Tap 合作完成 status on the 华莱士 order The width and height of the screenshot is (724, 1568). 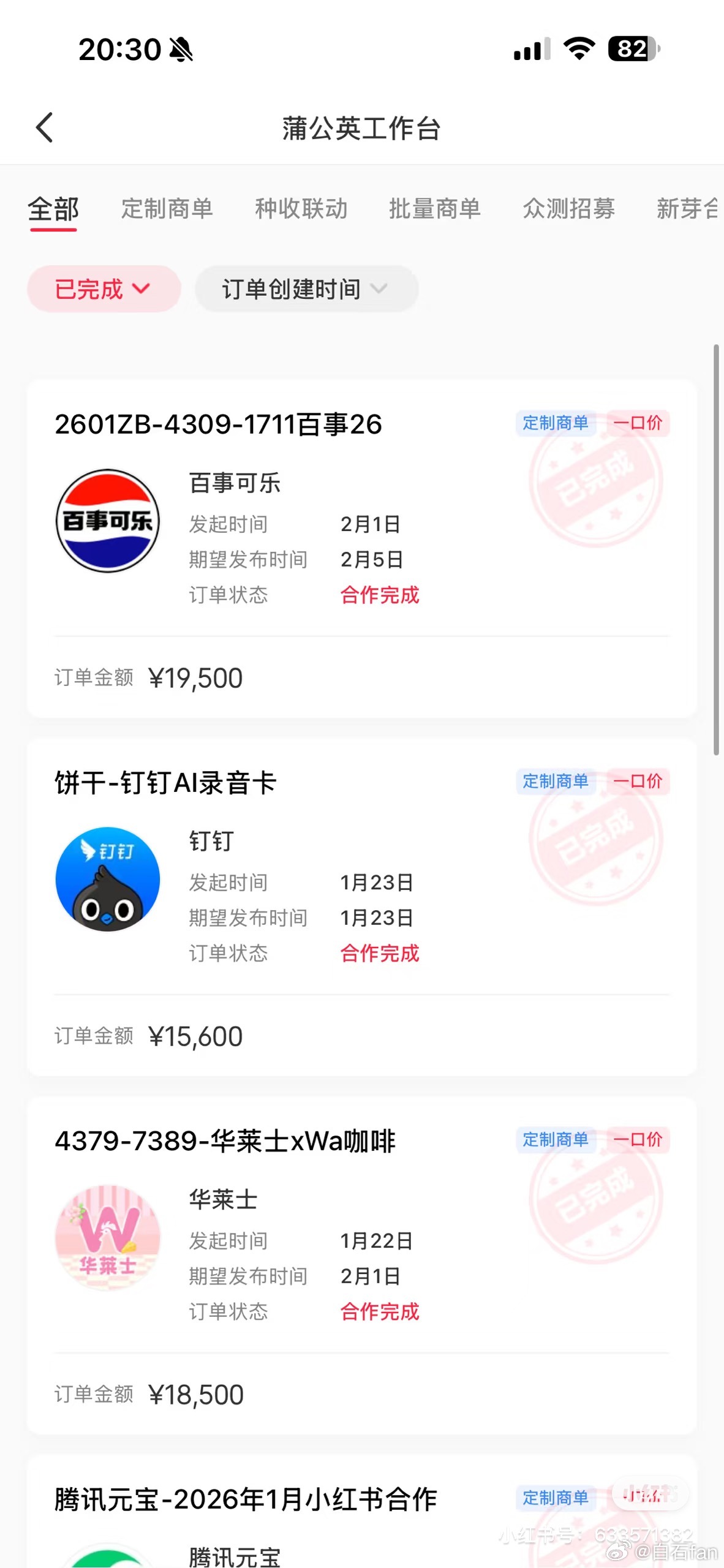tap(380, 1312)
